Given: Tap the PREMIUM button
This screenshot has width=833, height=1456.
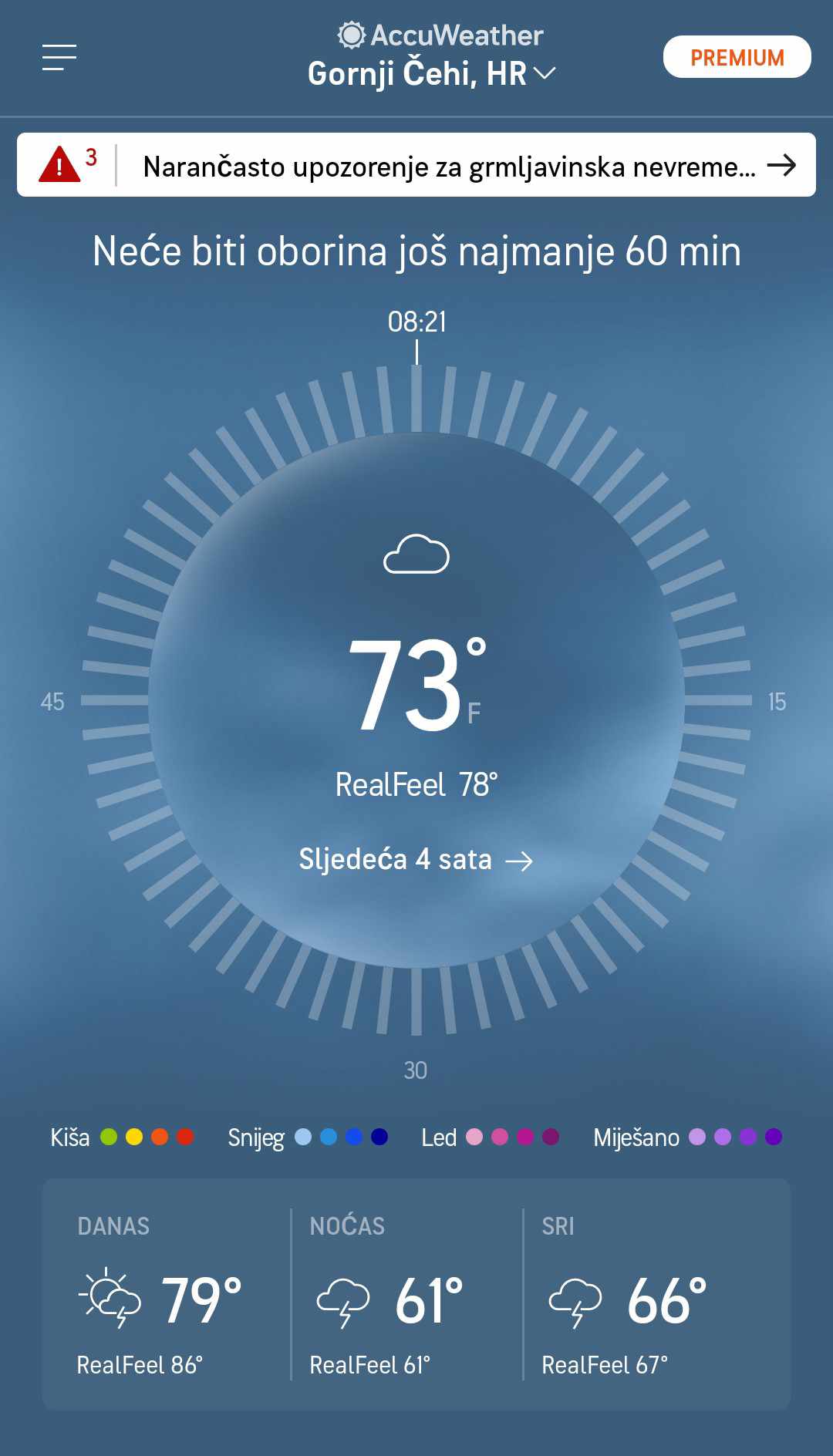Looking at the screenshot, I should 737,57.
